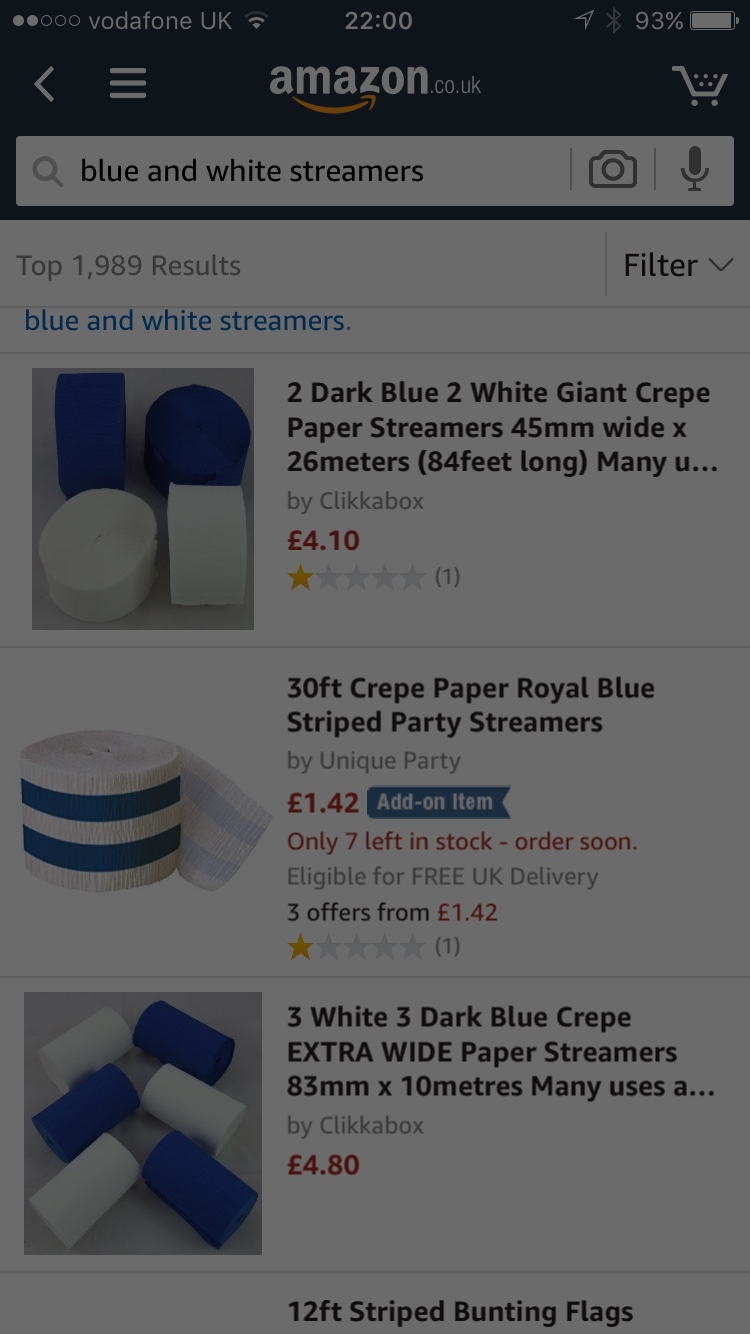Image resolution: width=750 pixels, height=1334 pixels.
Task: View the 30ft Crepe Paper Royal Blue Striped Streamers
Action: pos(375,812)
